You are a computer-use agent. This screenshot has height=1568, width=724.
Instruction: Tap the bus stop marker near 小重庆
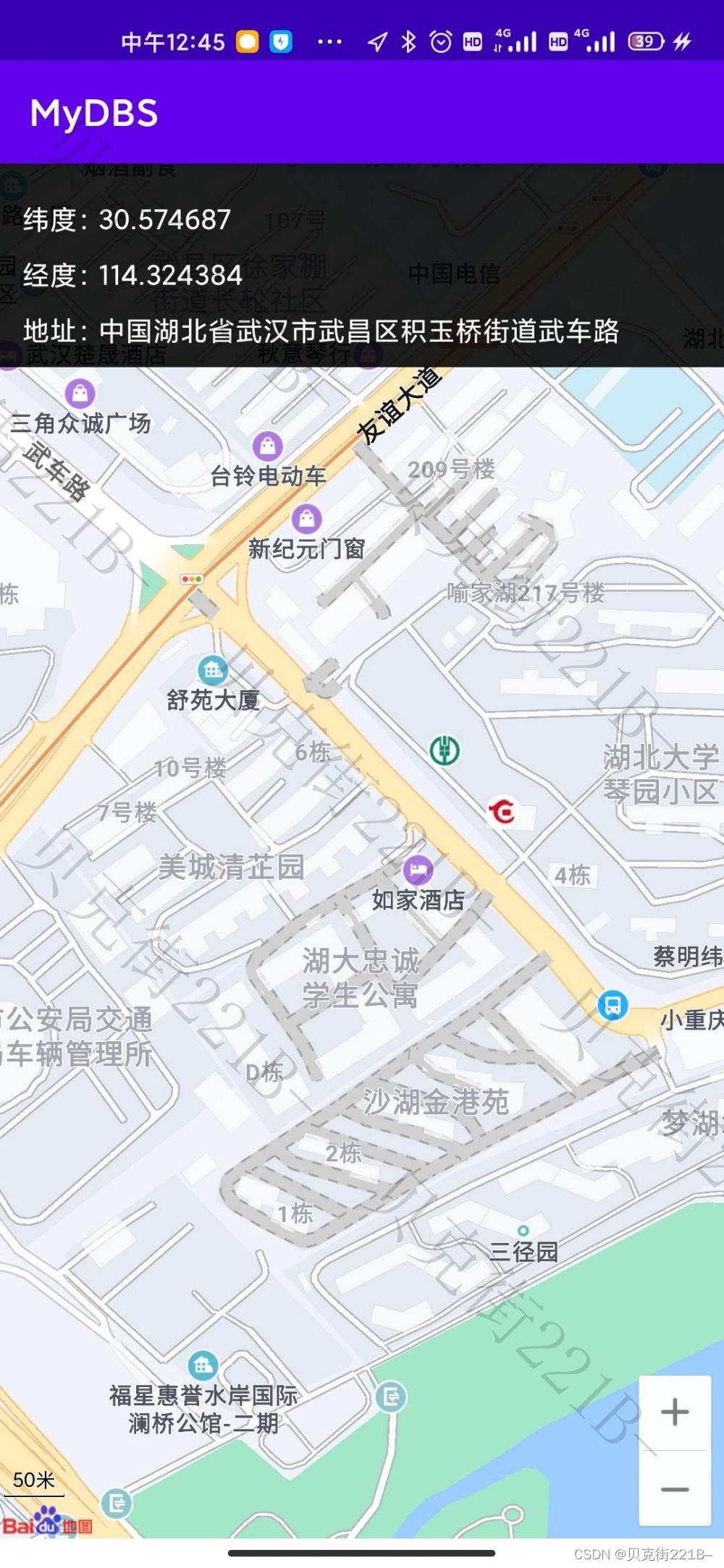pos(613,1005)
